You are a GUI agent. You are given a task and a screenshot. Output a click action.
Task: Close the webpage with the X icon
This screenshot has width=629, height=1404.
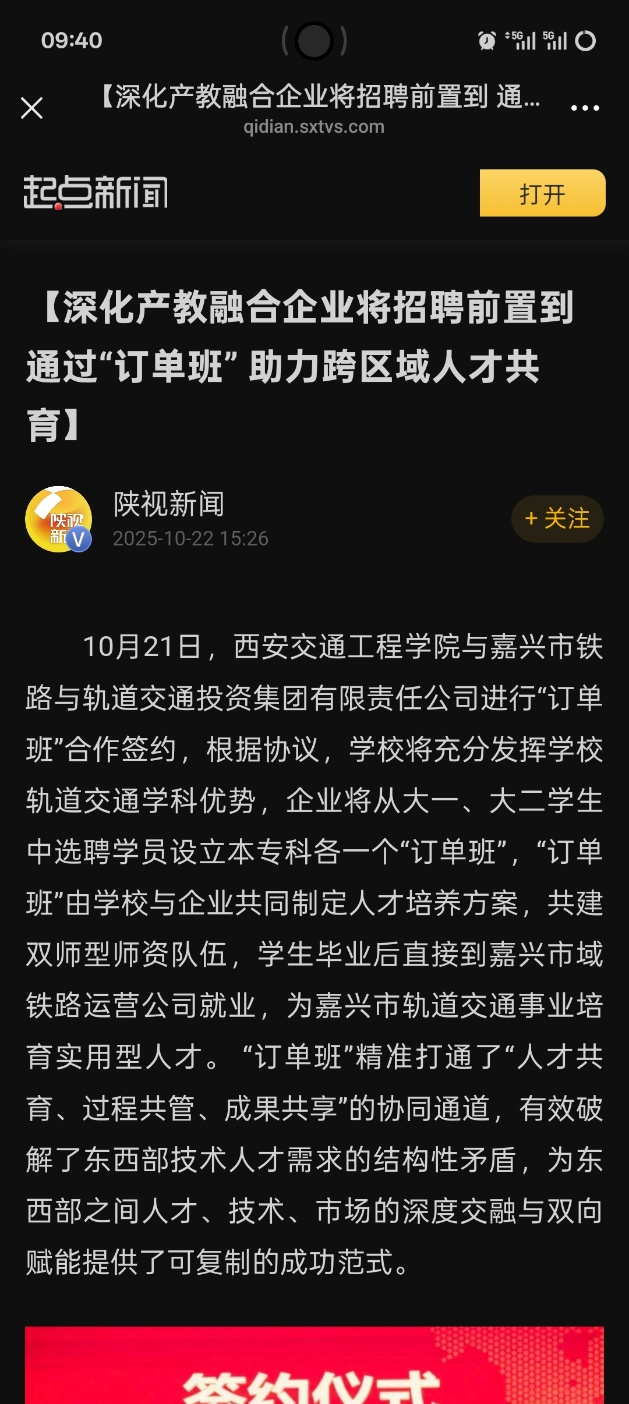(x=32, y=108)
